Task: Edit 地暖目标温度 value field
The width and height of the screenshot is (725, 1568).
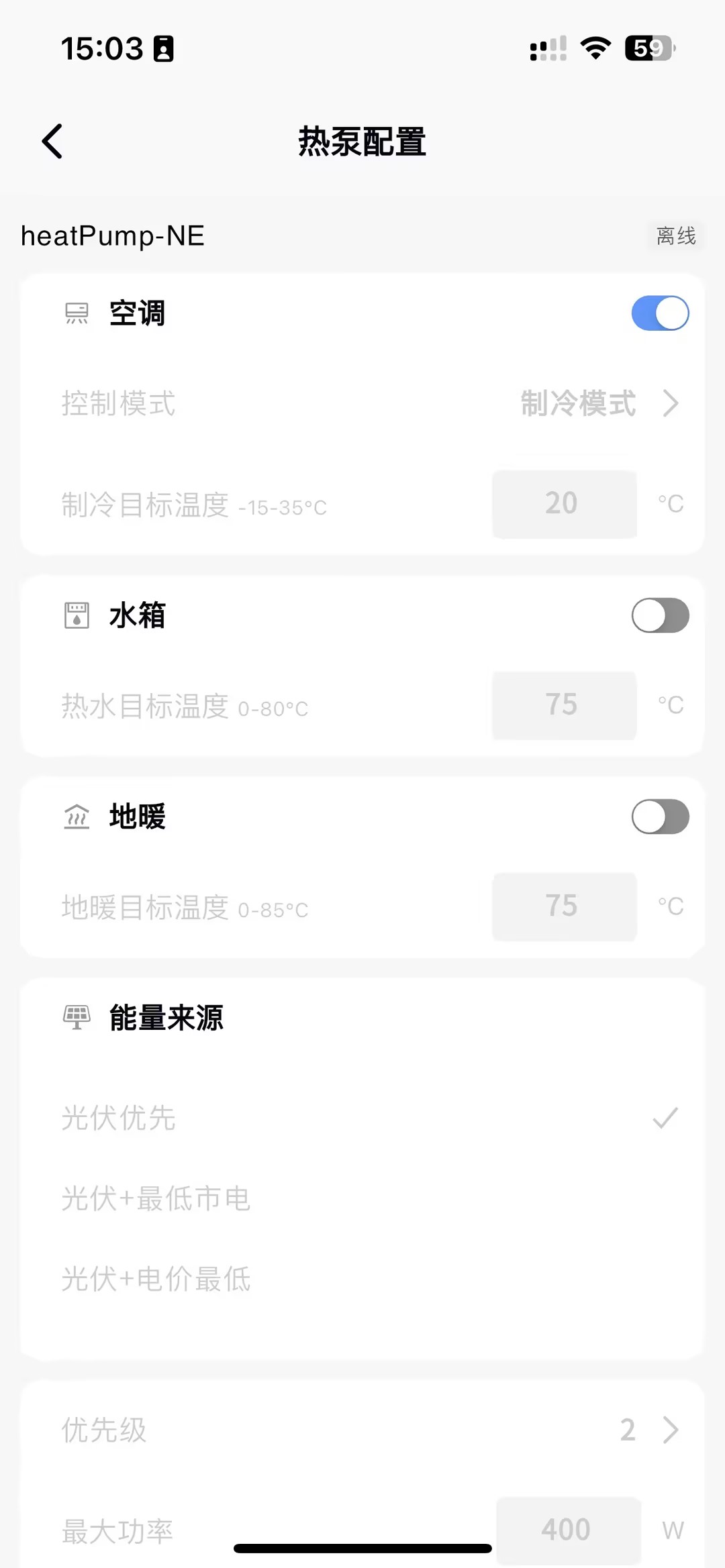Action: (564, 906)
